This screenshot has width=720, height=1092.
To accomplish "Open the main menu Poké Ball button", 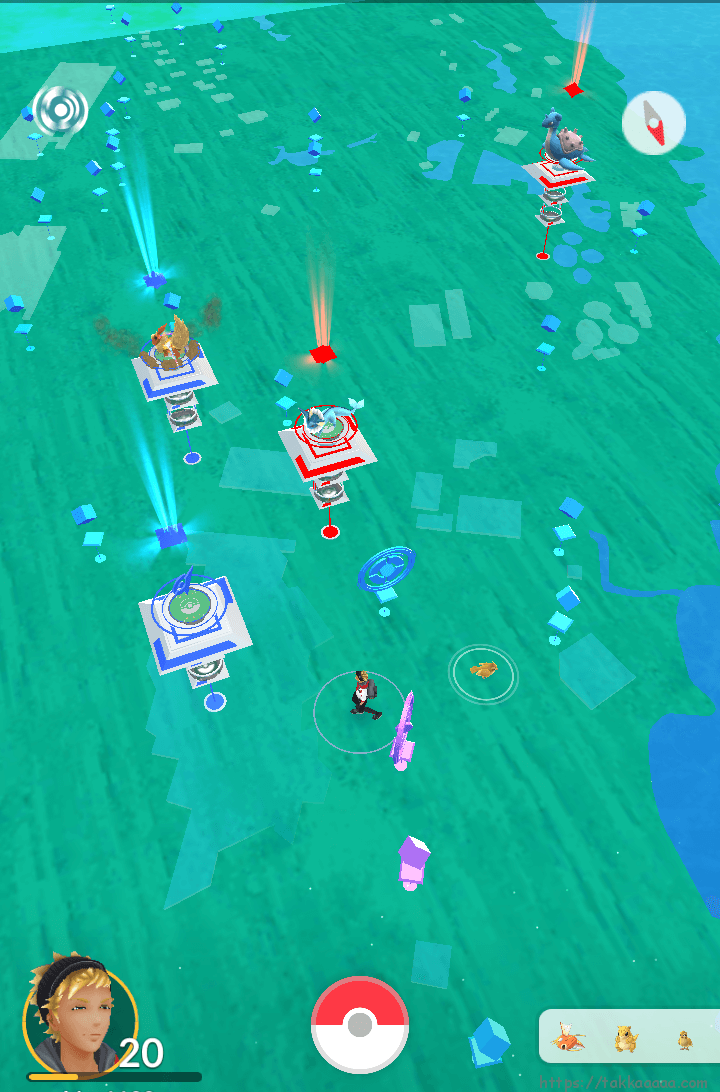I will click(x=360, y=1025).
